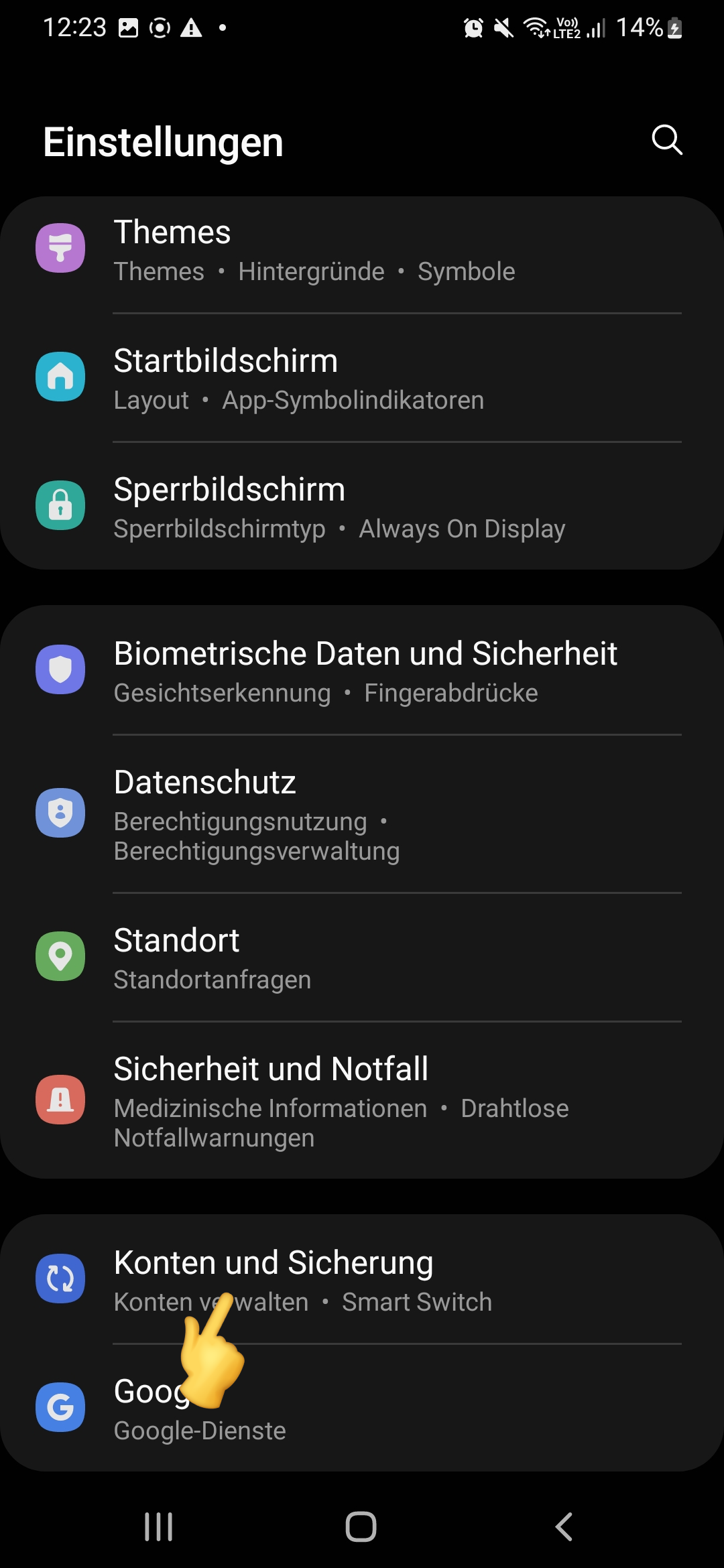Screen dimensions: 724x1568
Task: Tap the Always On Display subtitle text
Action: 463,529
